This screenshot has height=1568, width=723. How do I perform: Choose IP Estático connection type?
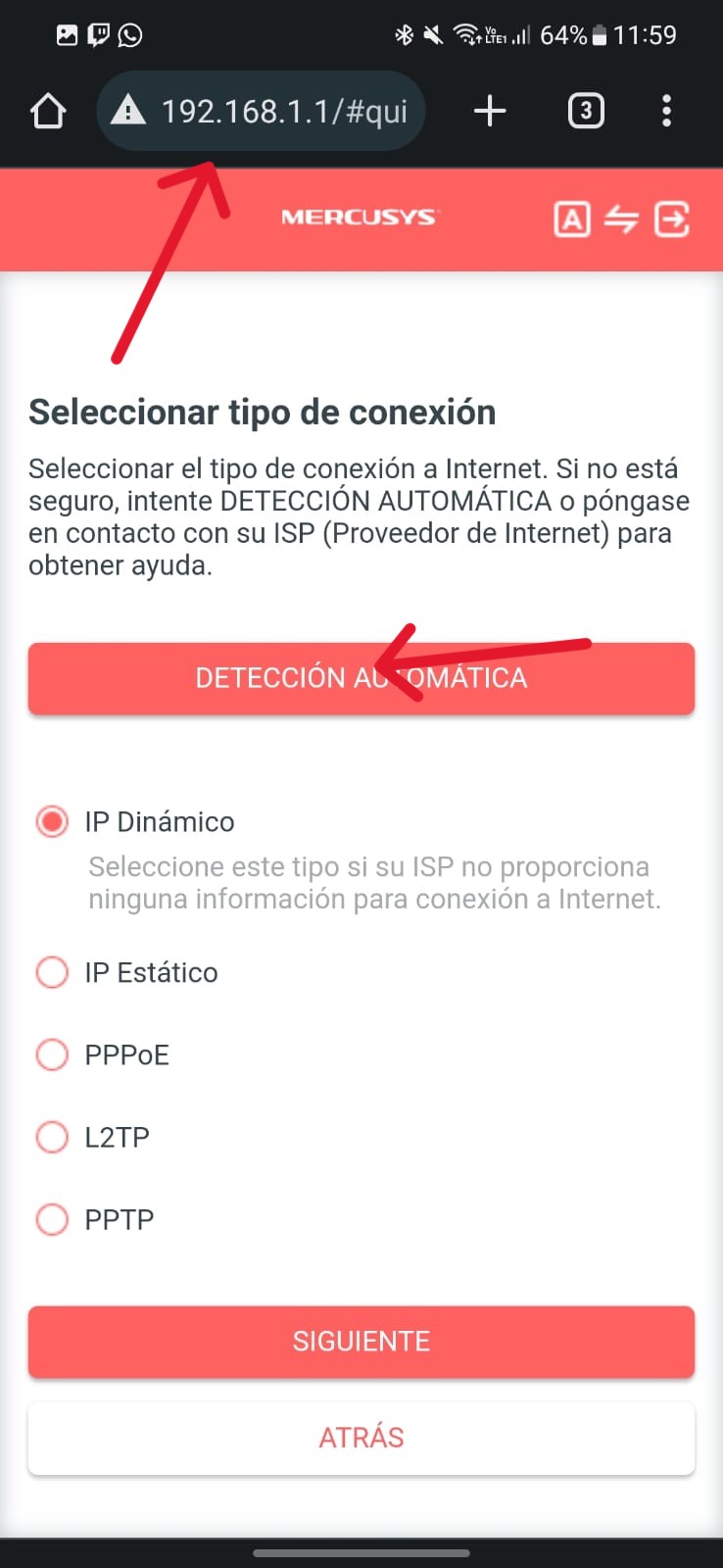tap(53, 972)
